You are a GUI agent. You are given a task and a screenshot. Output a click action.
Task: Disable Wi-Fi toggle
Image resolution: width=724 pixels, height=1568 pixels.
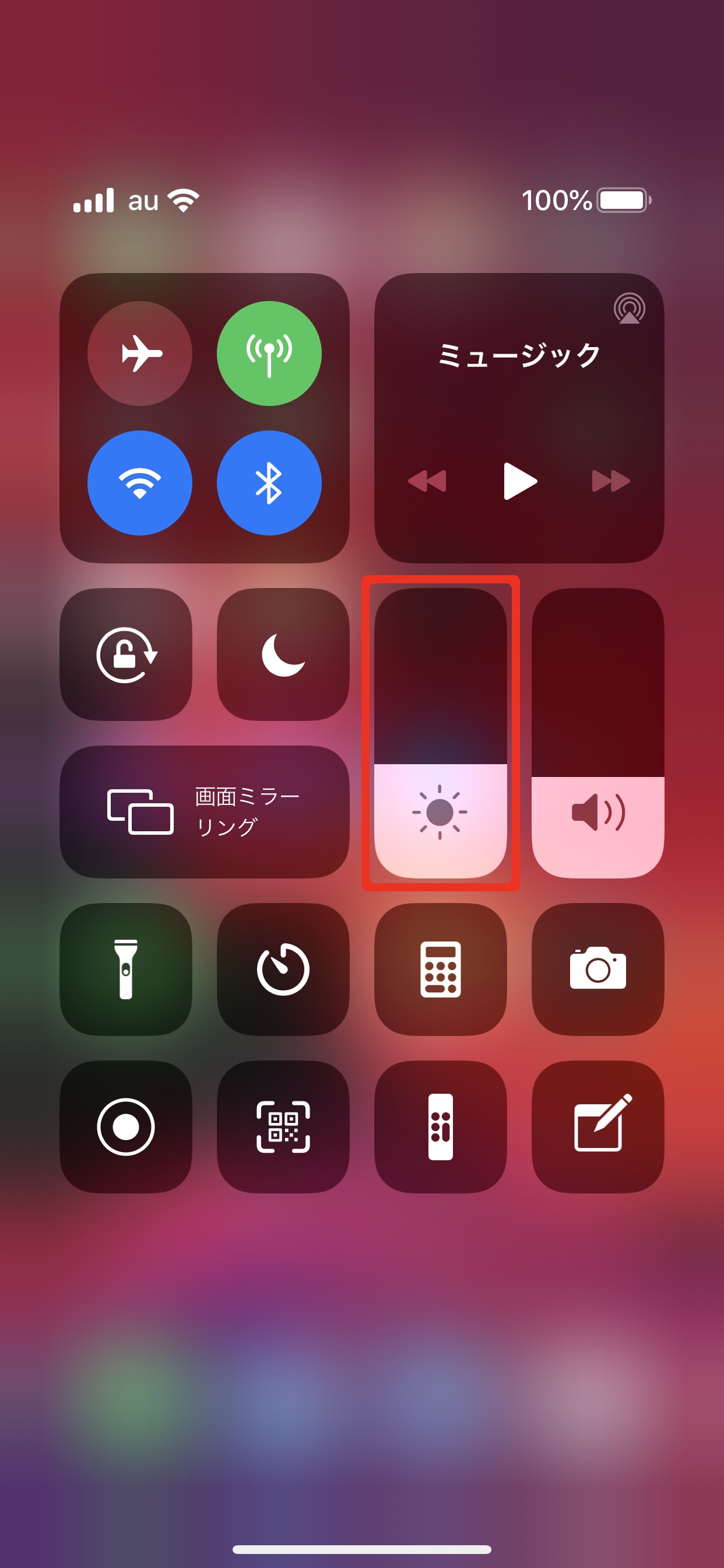[x=140, y=482]
